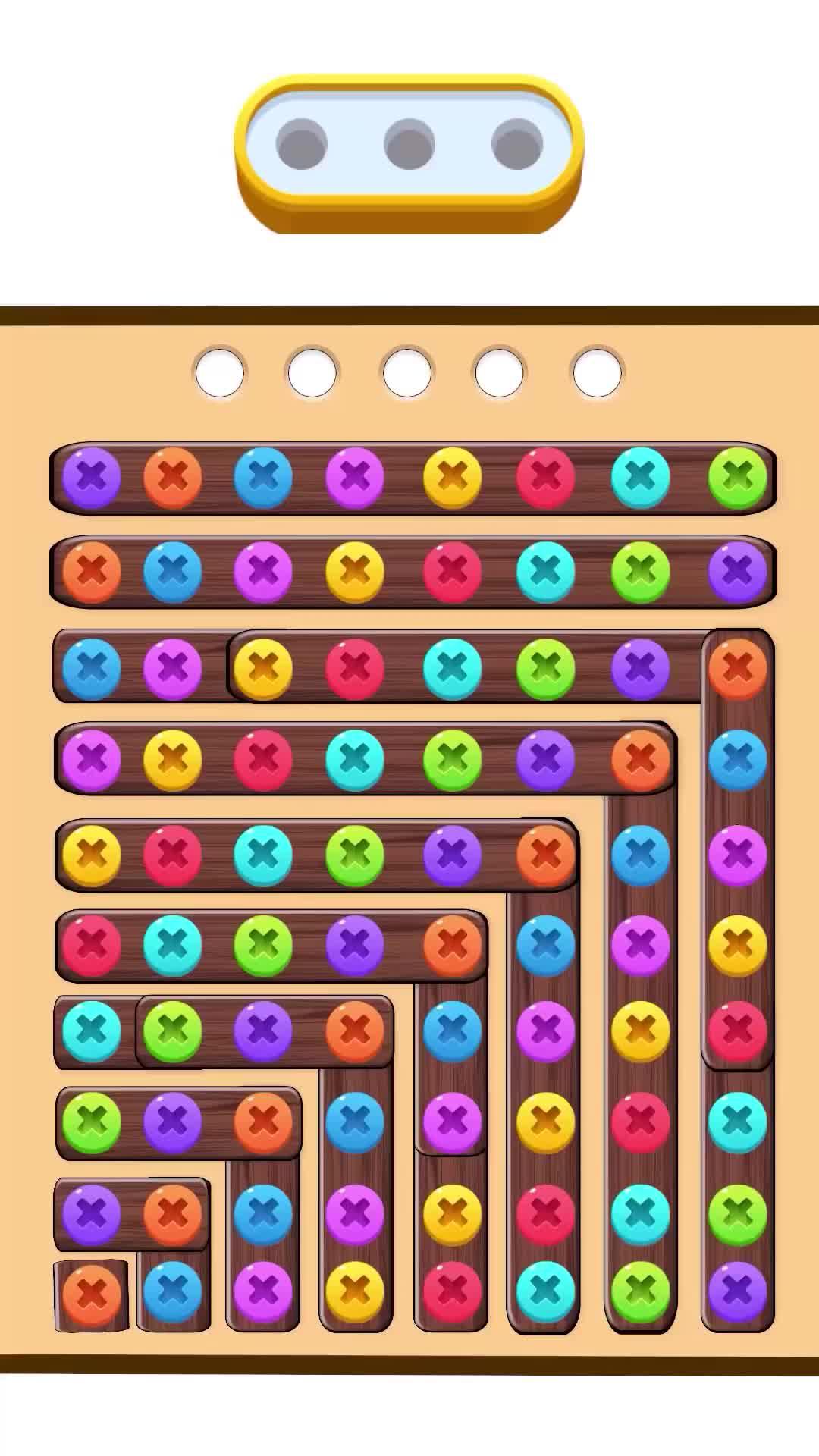Remove the green screw from the topmost plank

[x=737, y=478]
